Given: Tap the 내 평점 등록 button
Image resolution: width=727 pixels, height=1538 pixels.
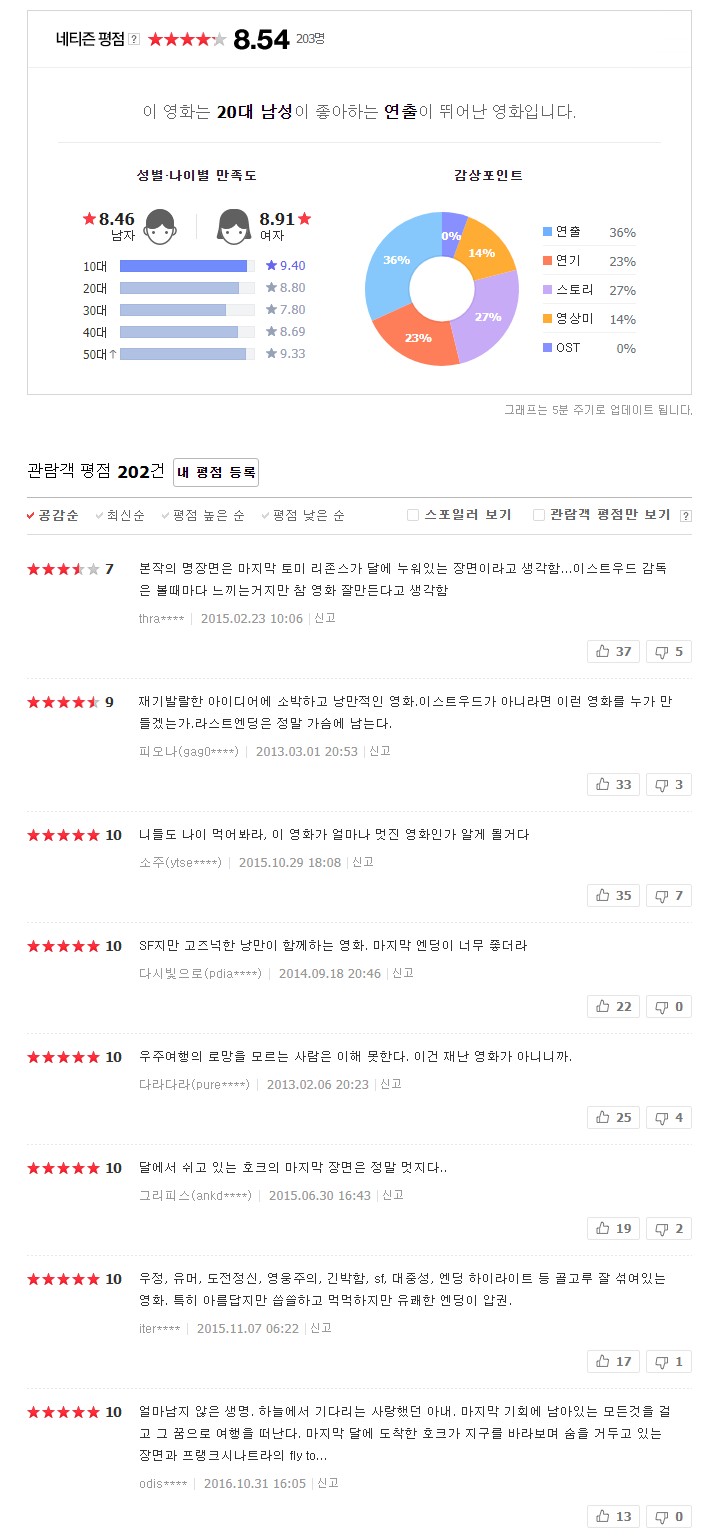Looking at the screenshot, I should (x=216, y=472).
